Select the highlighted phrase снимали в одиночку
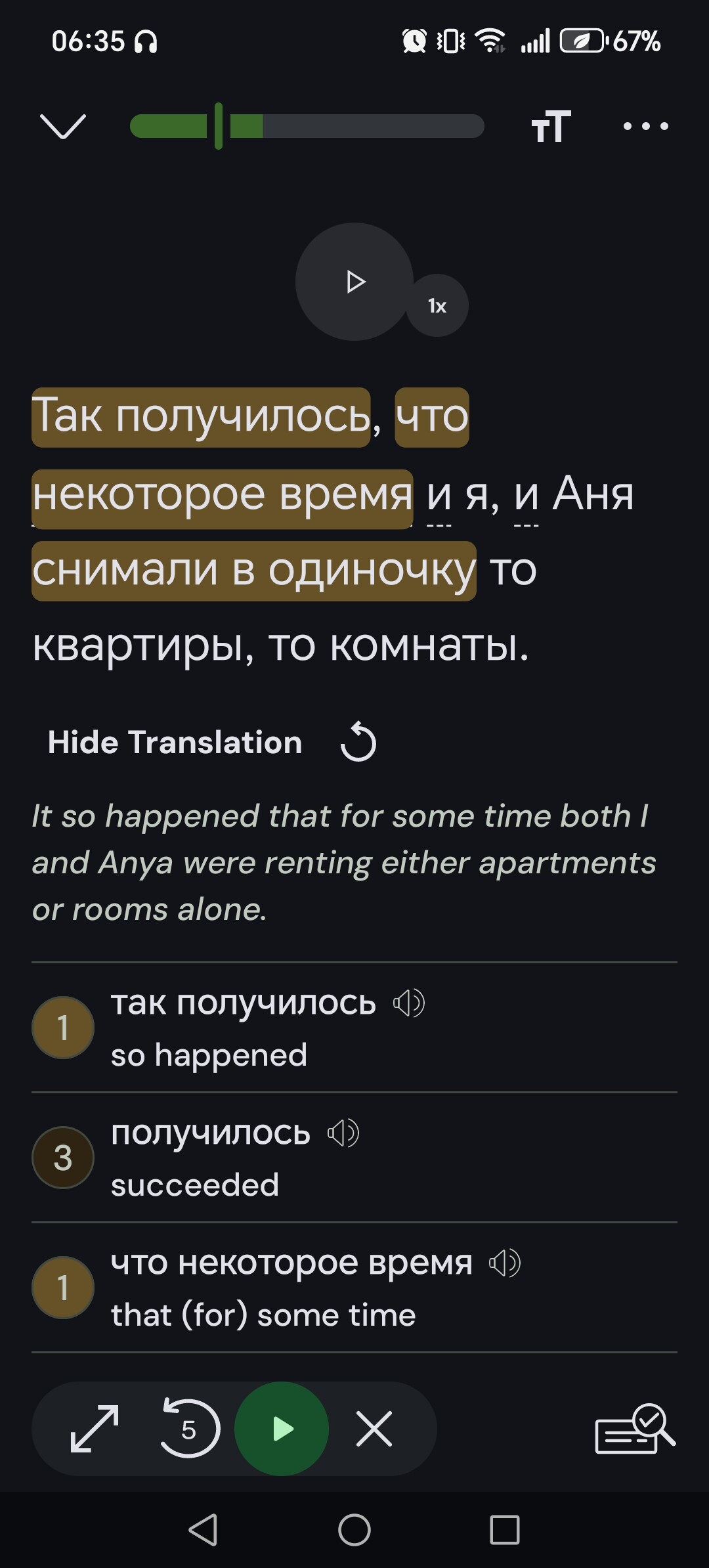 point(253,571)
